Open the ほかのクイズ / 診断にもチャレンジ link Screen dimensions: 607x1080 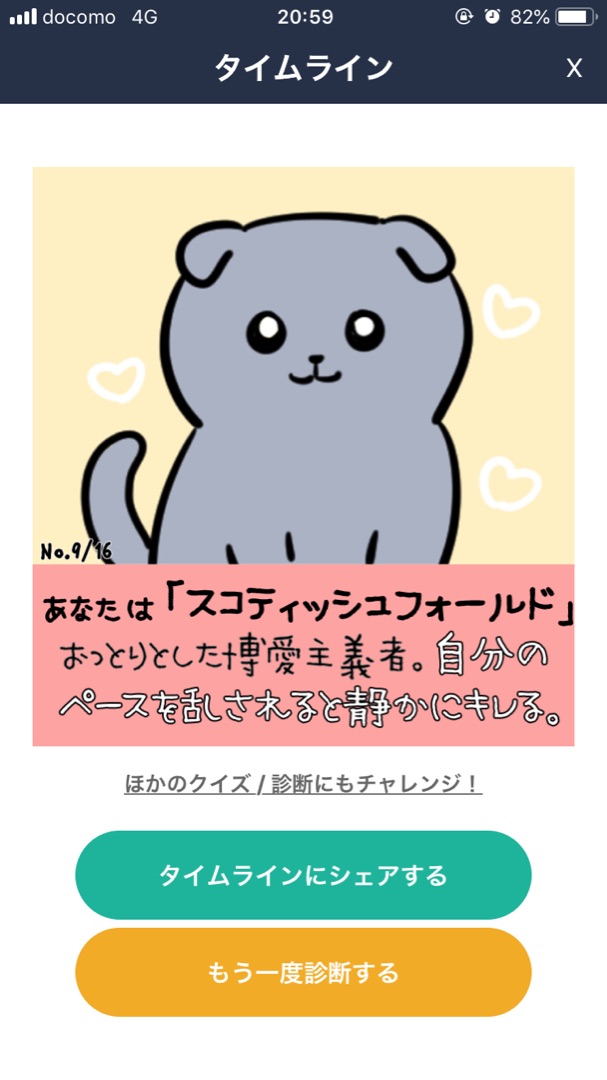303,784
